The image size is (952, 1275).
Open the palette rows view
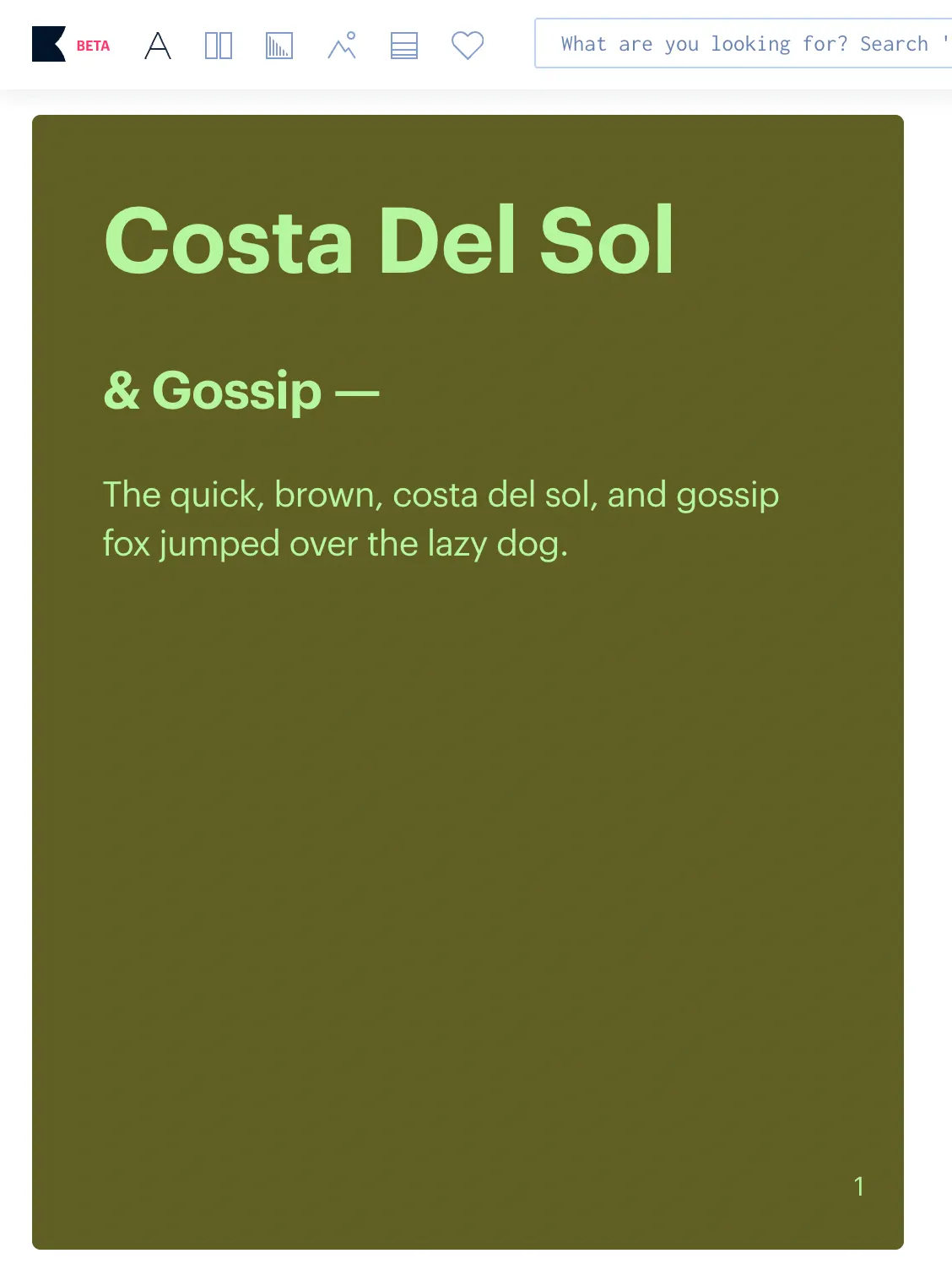point(404,46)
